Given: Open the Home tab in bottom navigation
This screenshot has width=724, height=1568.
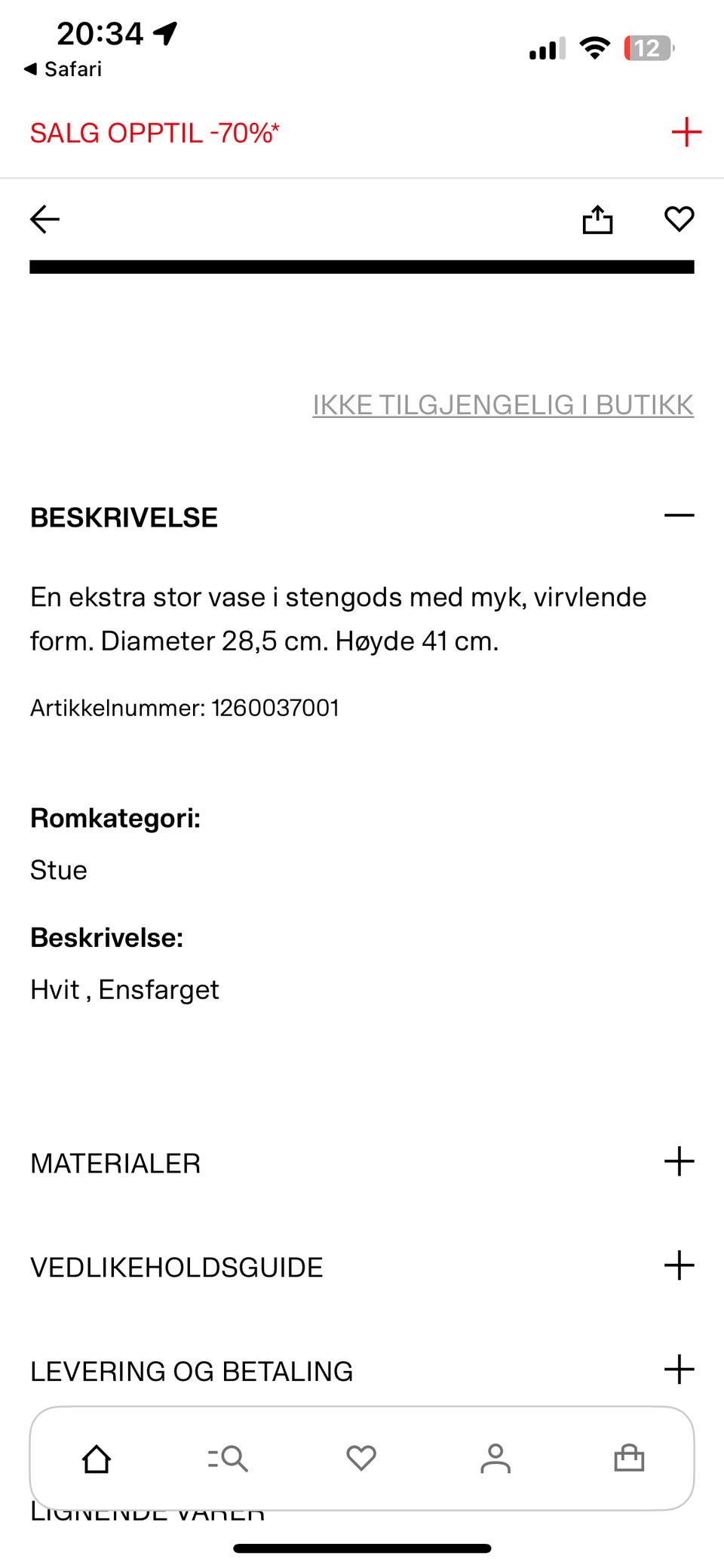Looking at the screenshot, I should pos(97,1458).
